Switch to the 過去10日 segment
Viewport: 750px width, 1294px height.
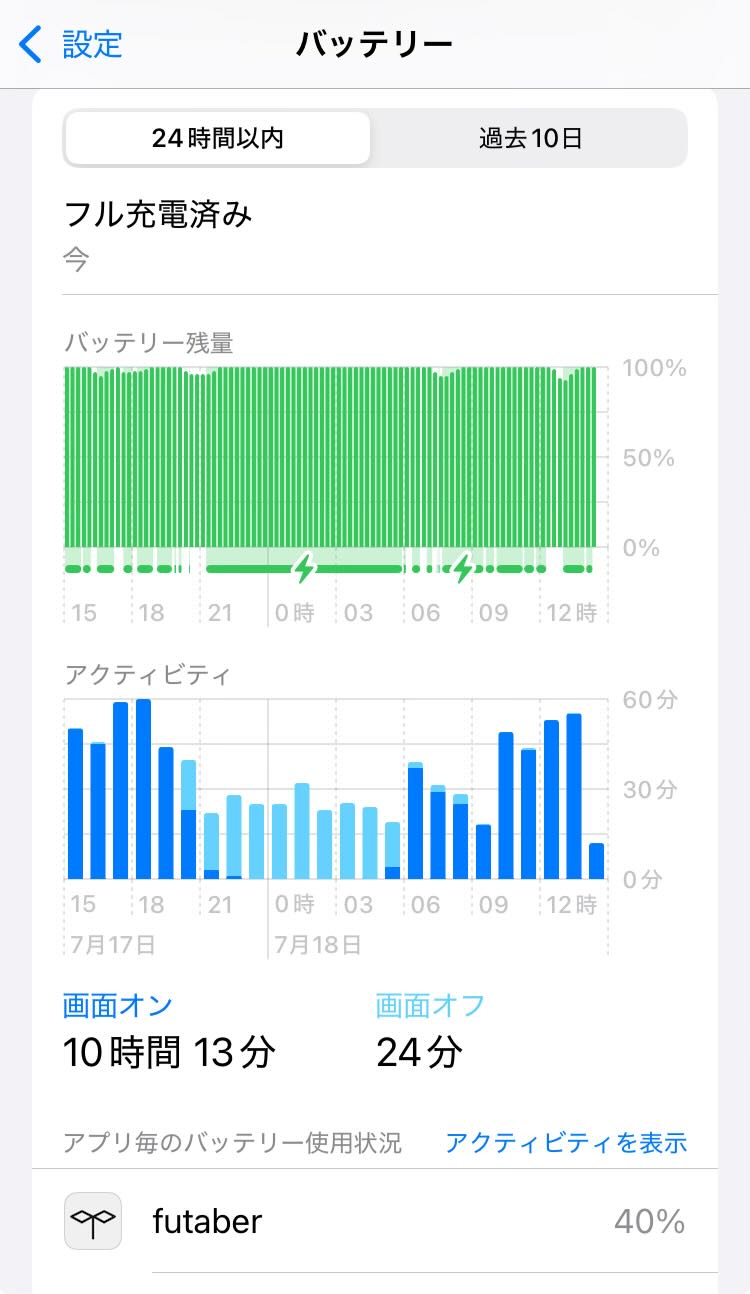(530, 138)
